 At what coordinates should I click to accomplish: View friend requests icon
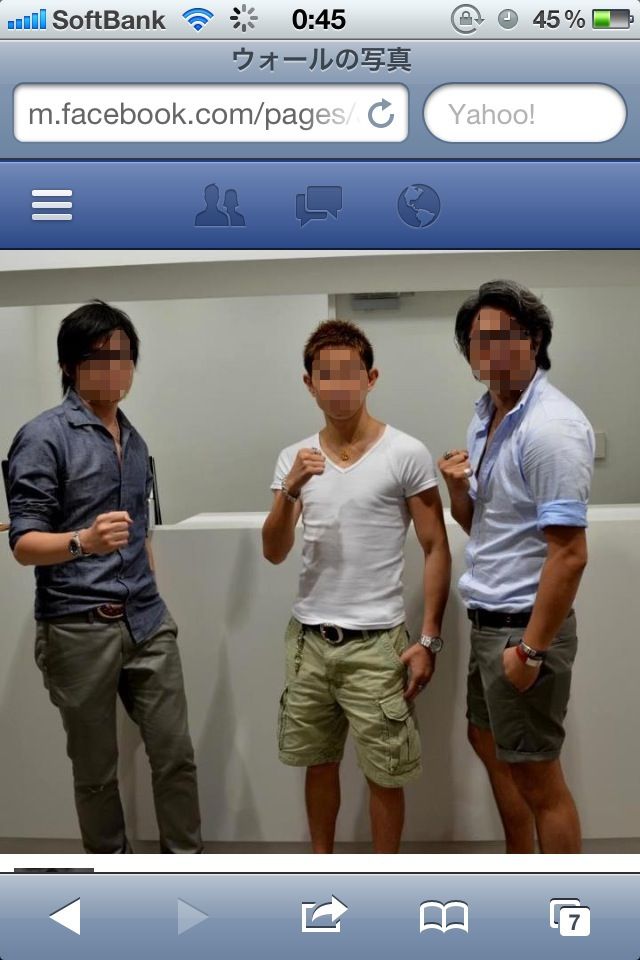pyautogui.click(x=219, y=206)
